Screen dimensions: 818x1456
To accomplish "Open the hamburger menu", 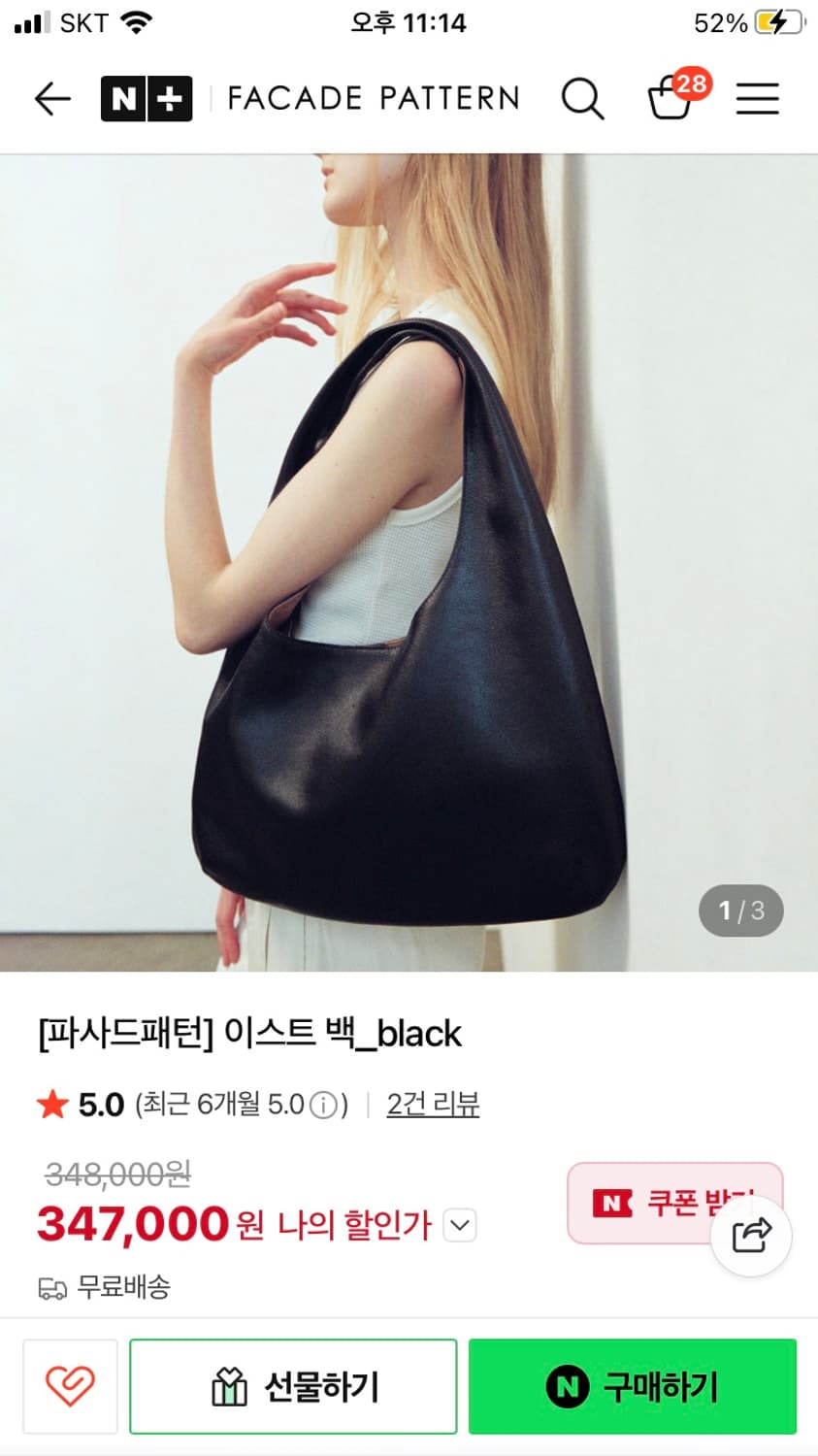I will coord(758,98).
